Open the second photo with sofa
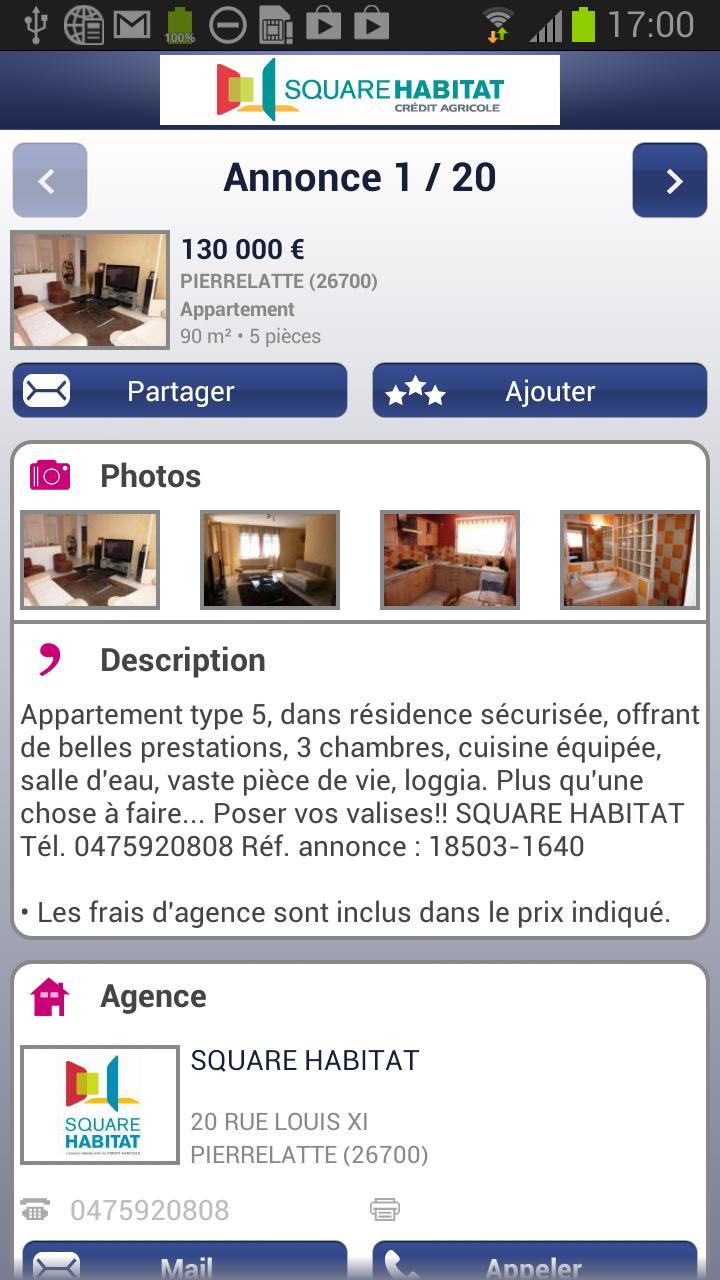720x1280 pixels. point(270,560)
